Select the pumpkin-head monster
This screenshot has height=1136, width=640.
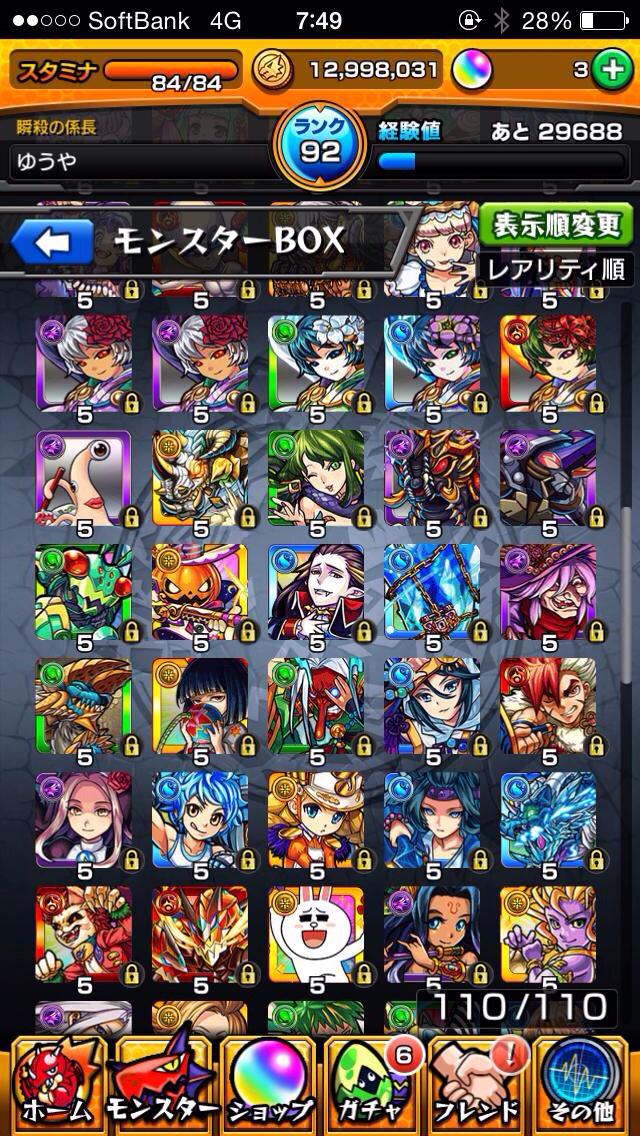[x=199, y=591]
